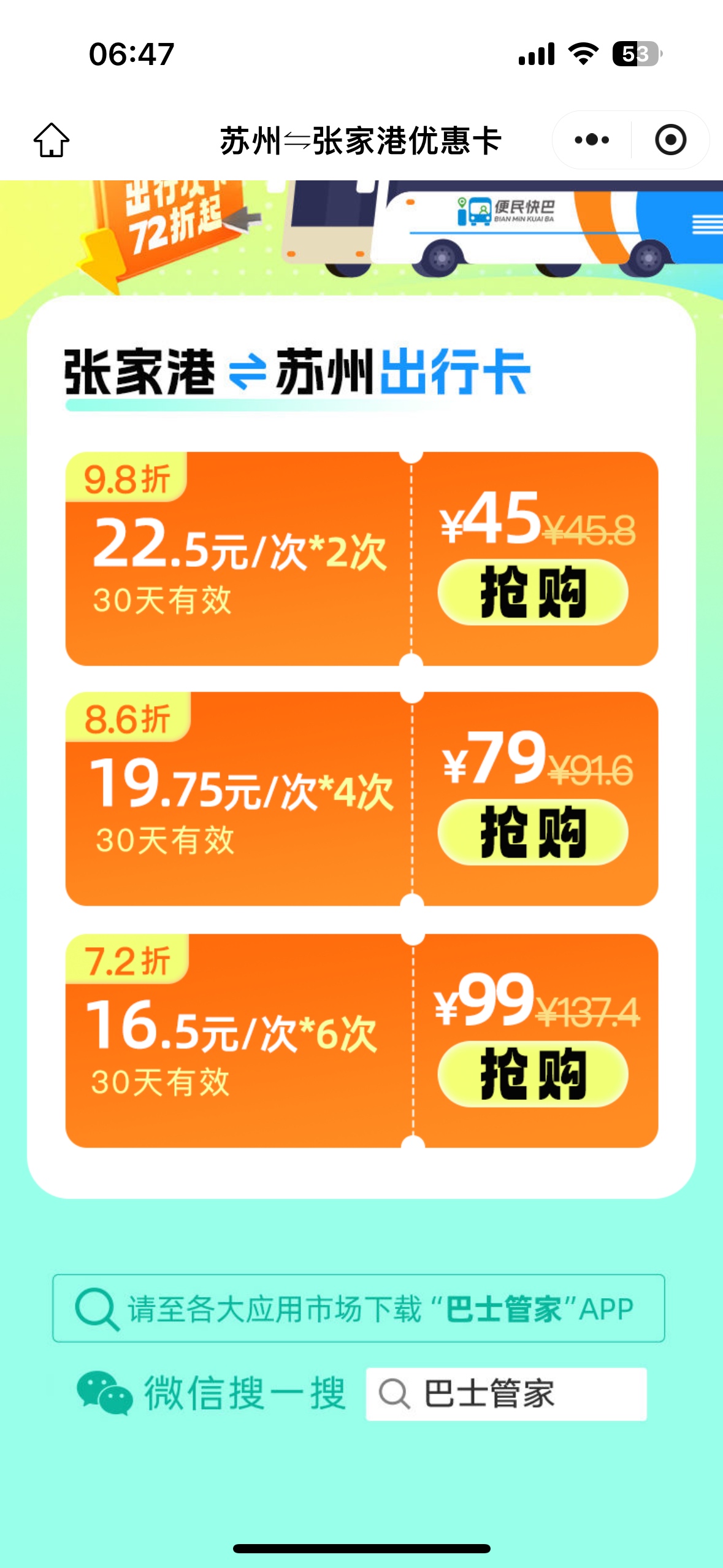The image size is (723, 1568).
Task: Tap 抢购 for the ¥99 six-ride card
Action: click(x=532, y=1074)
